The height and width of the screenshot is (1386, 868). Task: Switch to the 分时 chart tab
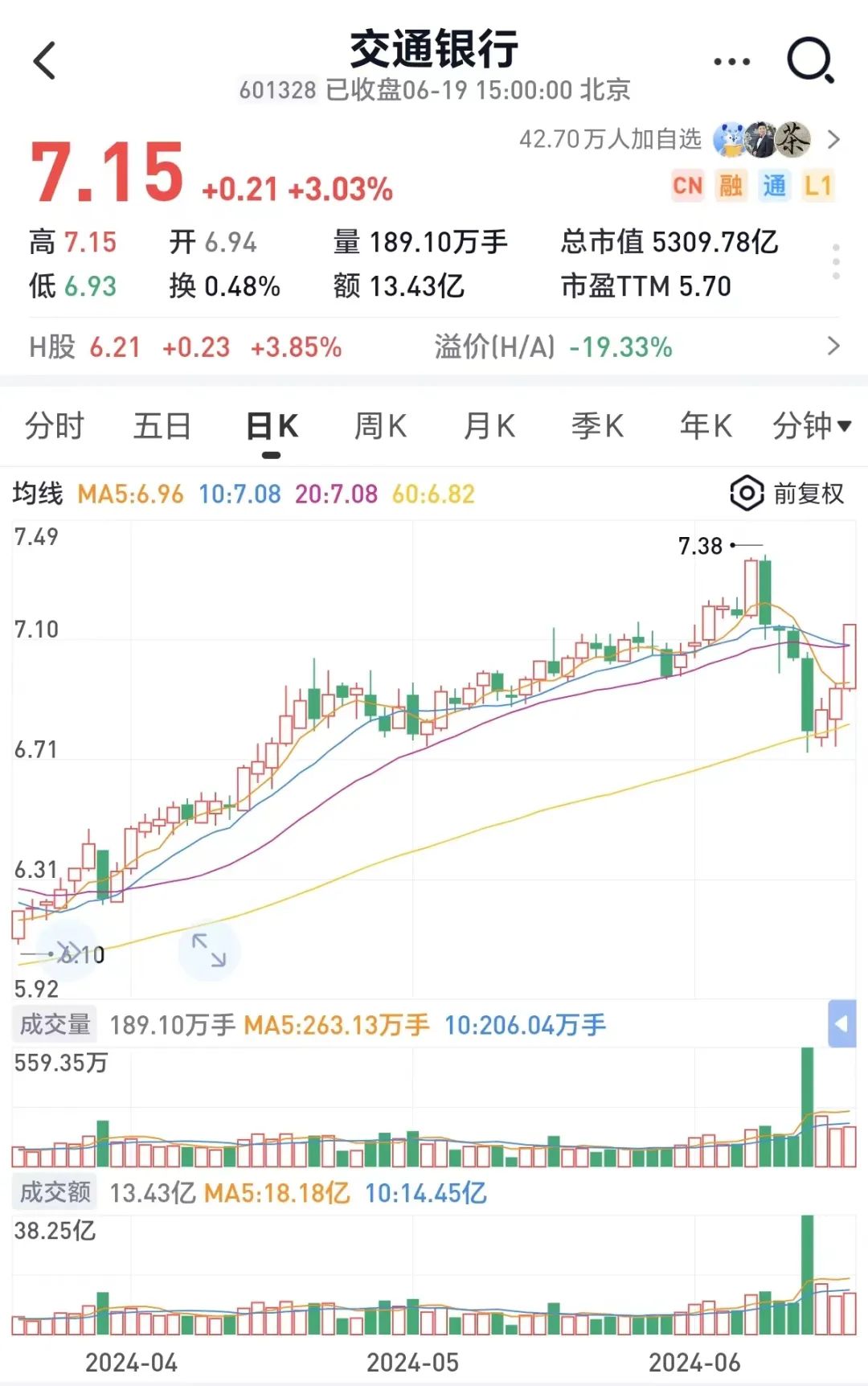[x=55, y=426]
